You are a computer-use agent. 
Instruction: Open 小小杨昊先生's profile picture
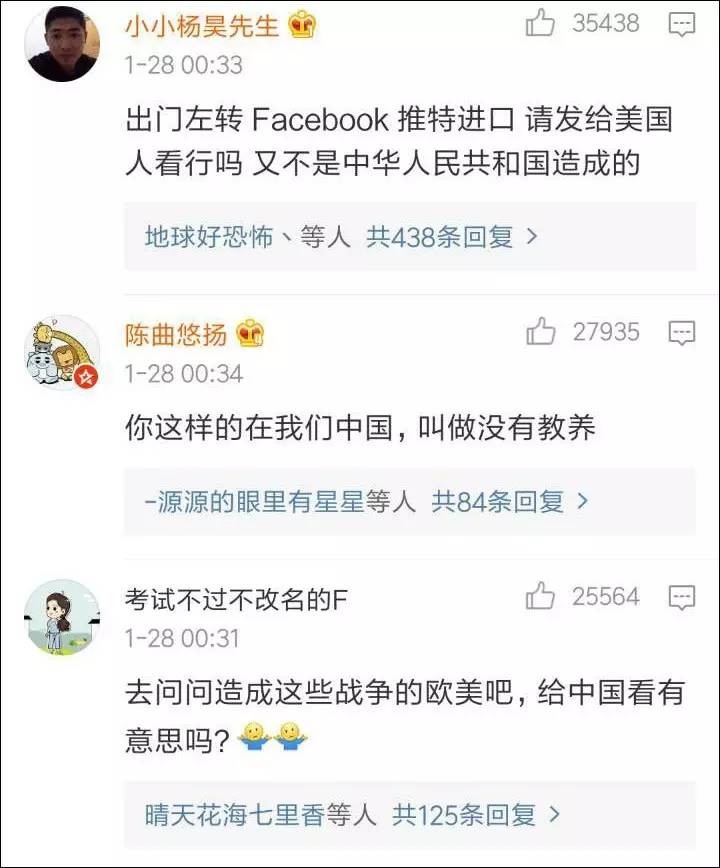click(62, 44)
